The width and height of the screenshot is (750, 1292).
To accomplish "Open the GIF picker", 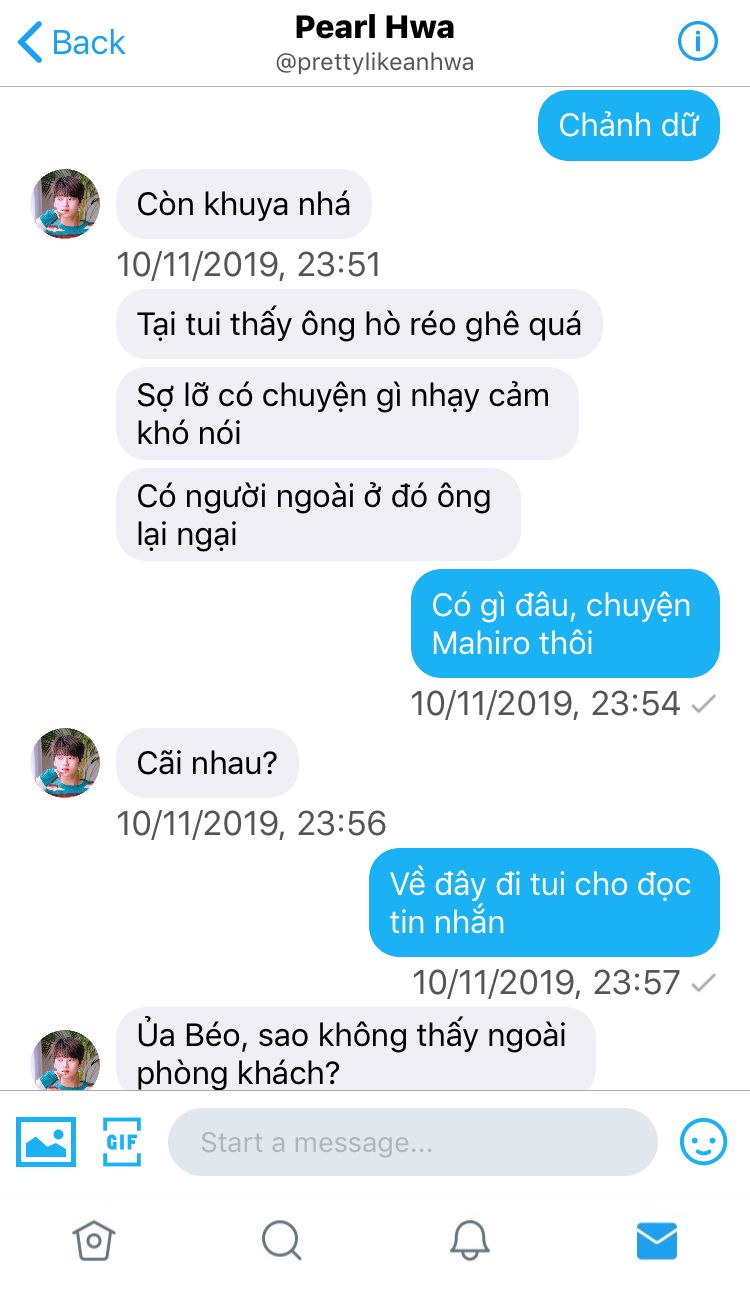I will pyautogui.click(x=122, y=1142).
